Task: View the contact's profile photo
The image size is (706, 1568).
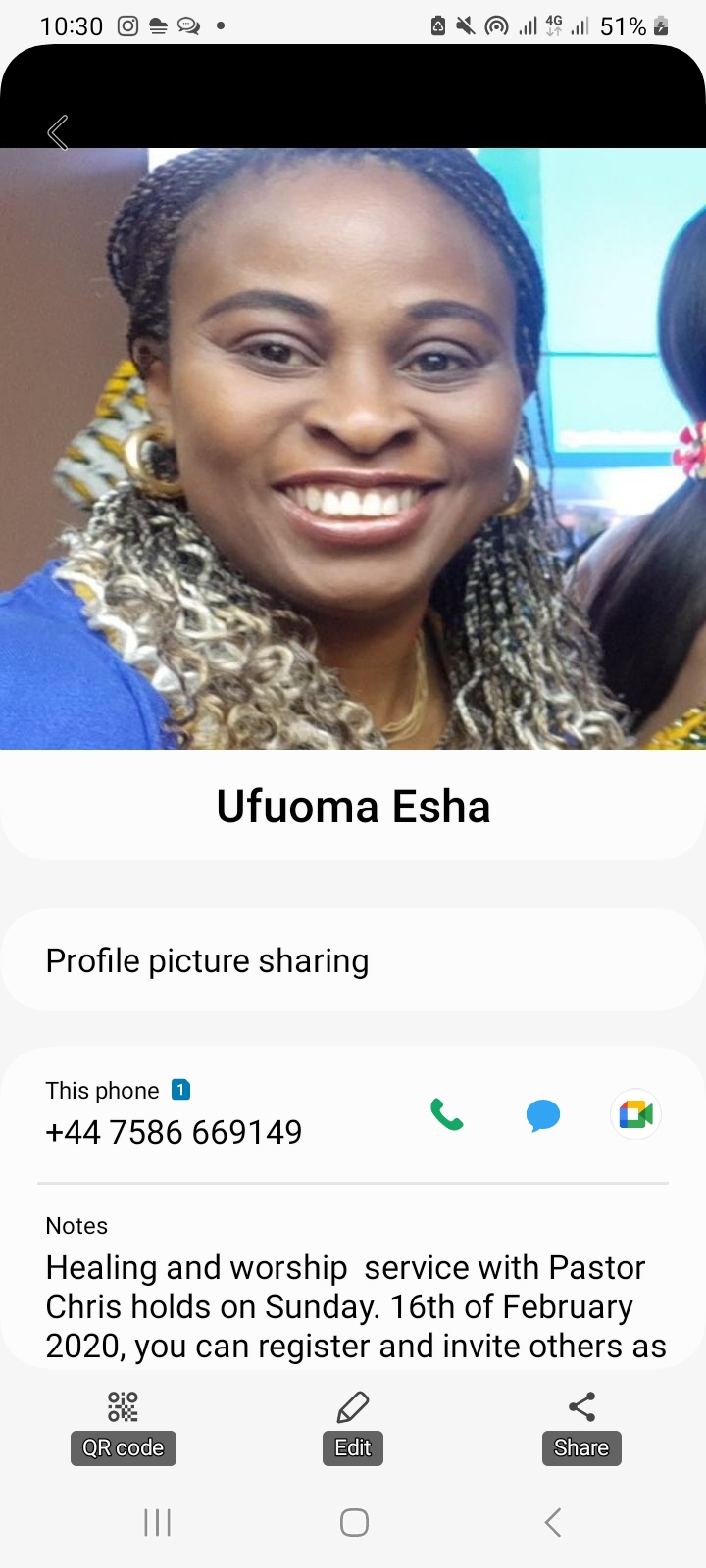Action: (353, 448)
